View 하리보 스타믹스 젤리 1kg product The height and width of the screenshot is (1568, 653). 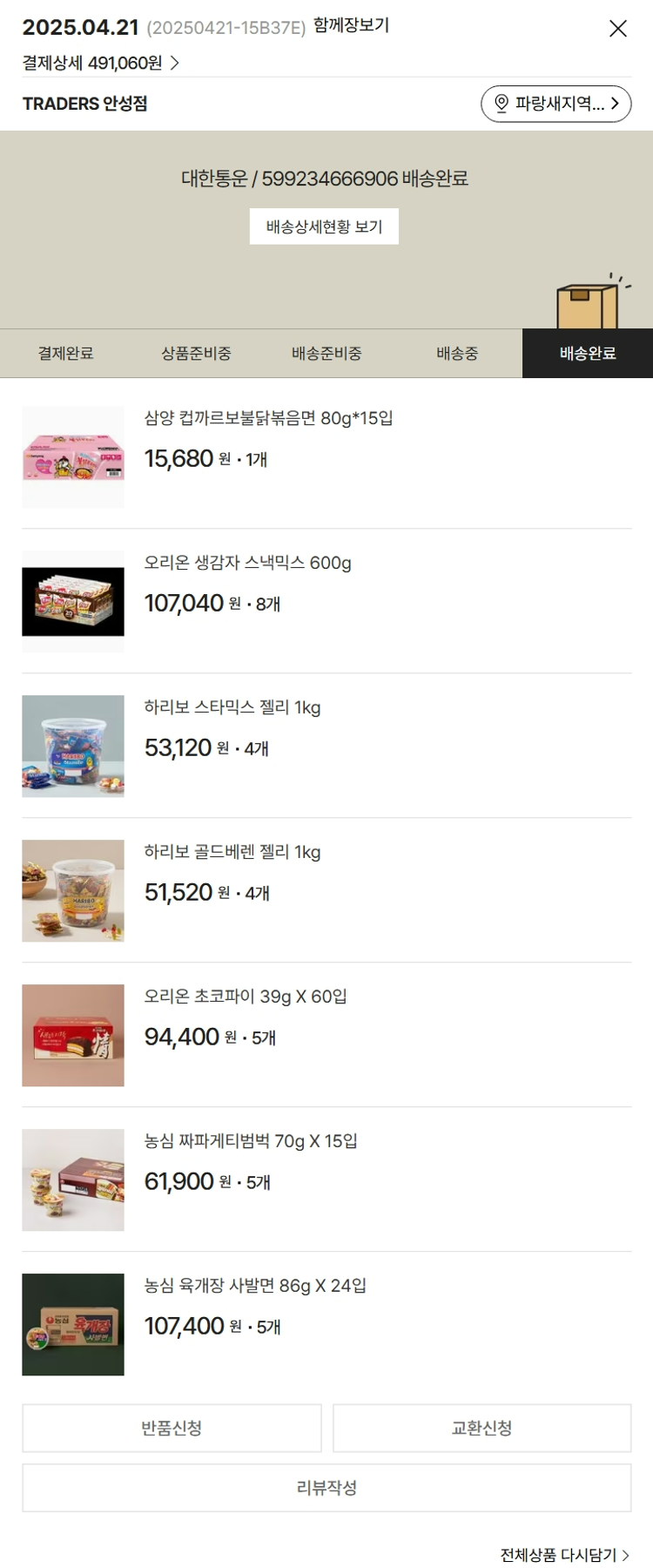point(232,707)
